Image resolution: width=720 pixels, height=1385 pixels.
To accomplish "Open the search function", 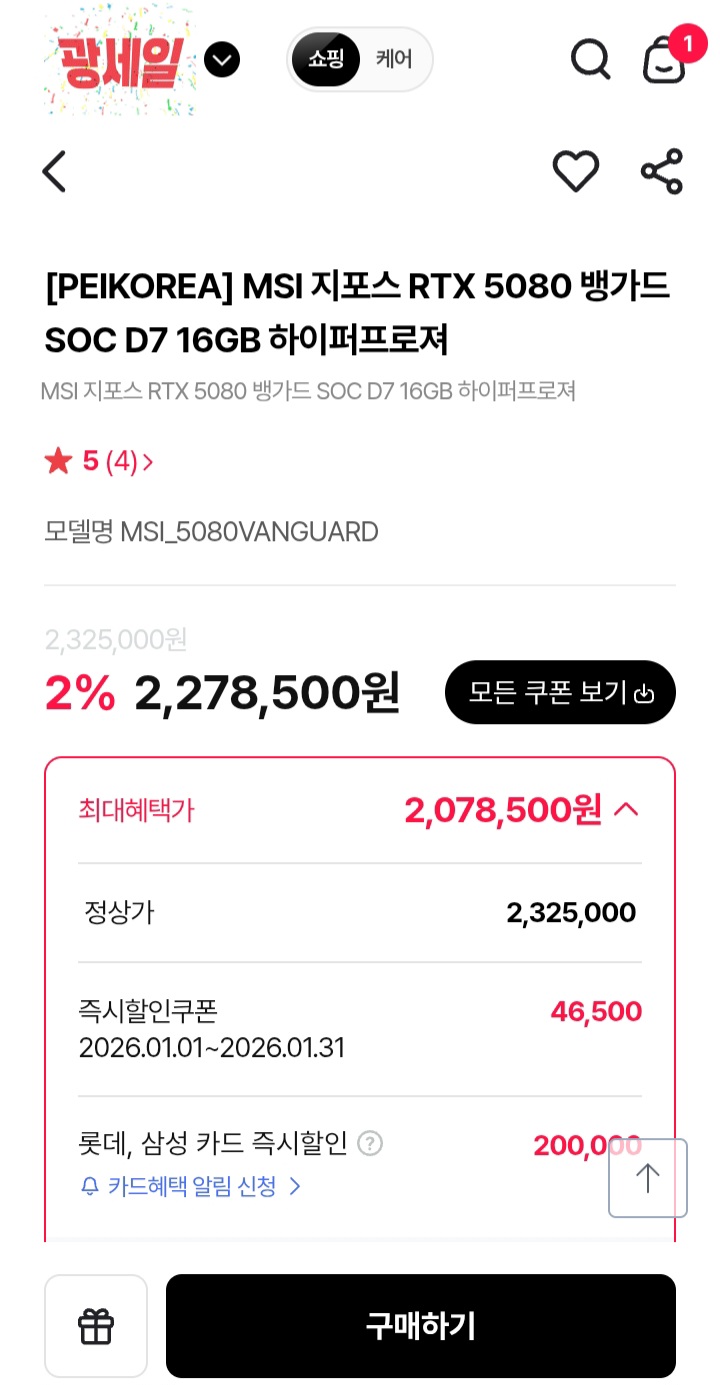I will coord(590,60).
